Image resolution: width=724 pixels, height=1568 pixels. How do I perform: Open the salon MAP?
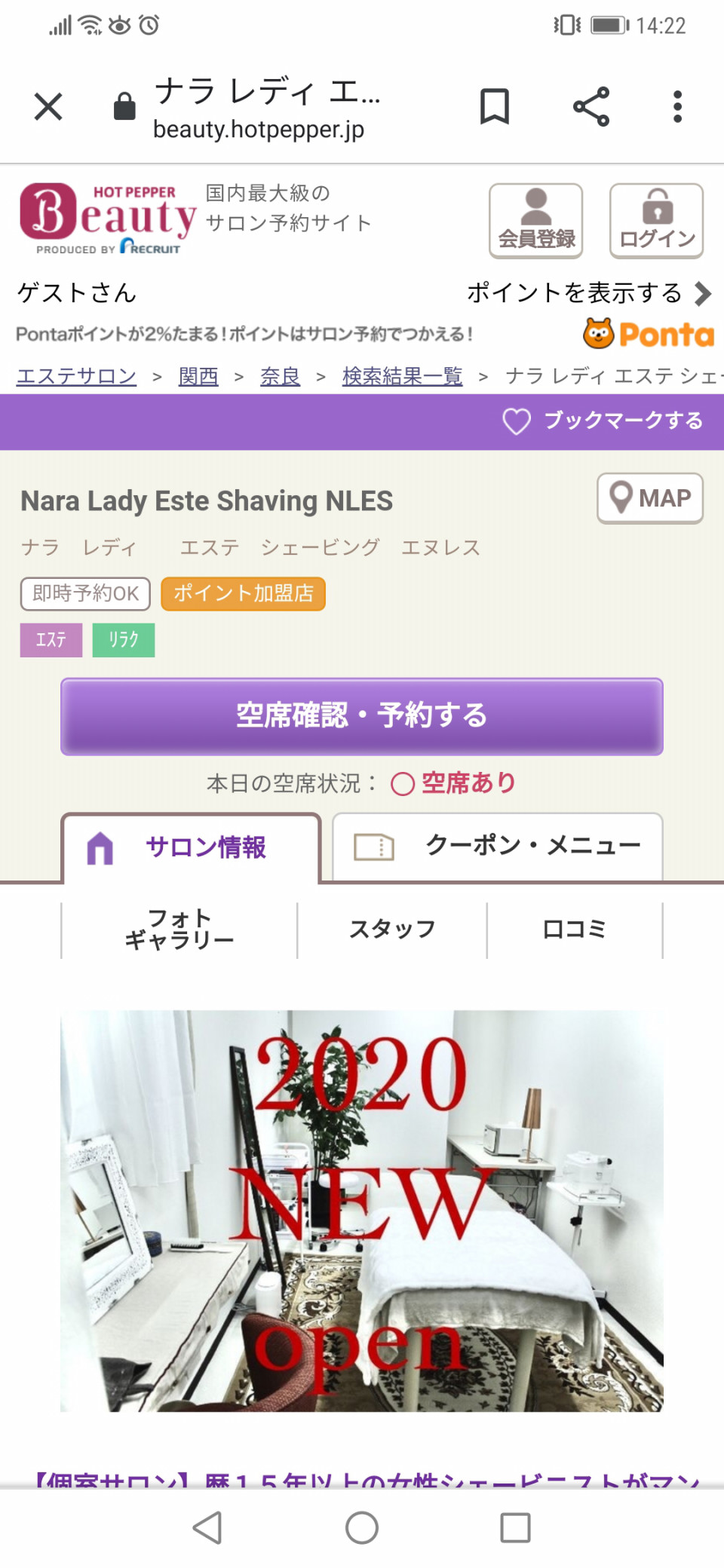click(650, 498)
